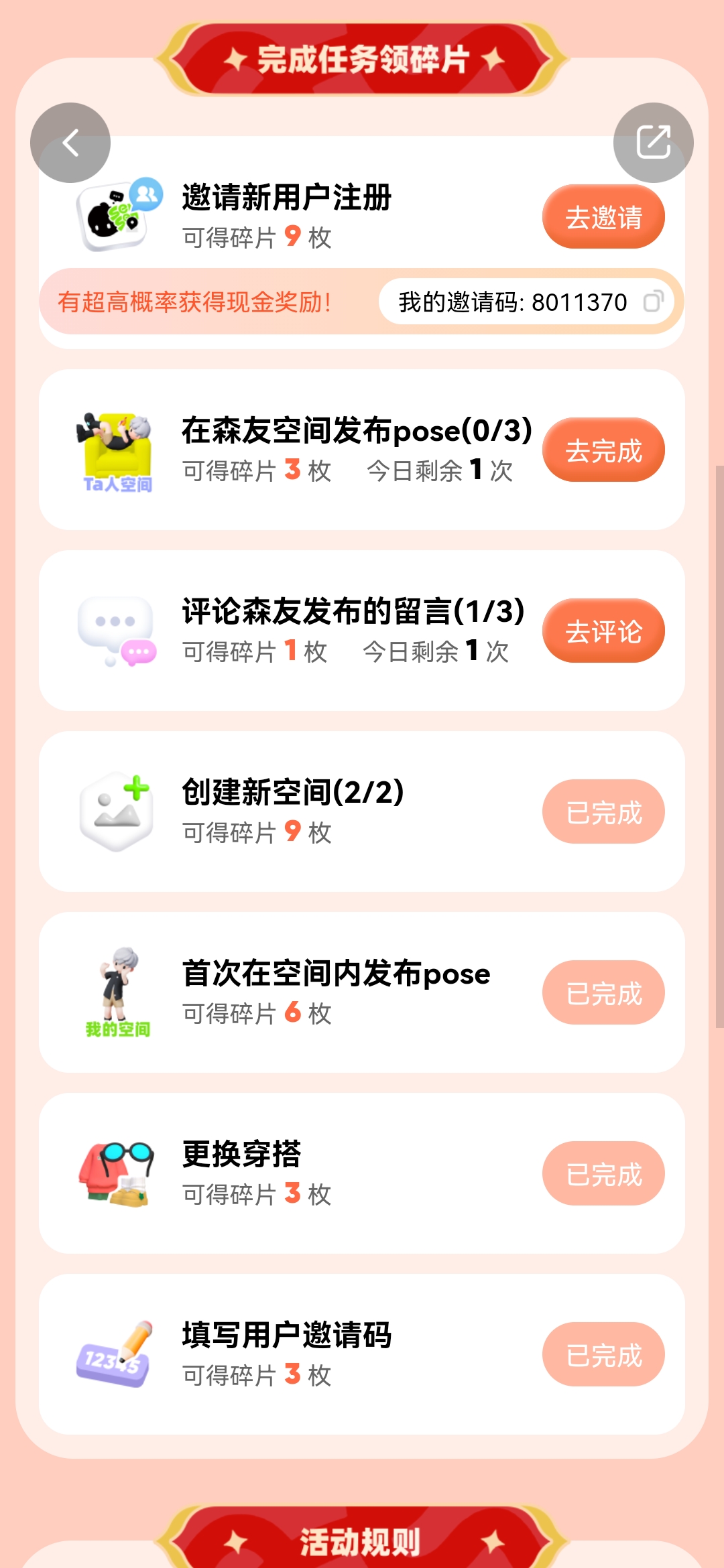Open the share icon at top right
Viewport: 724px width, 1568px height.
[x=653, y=143]
